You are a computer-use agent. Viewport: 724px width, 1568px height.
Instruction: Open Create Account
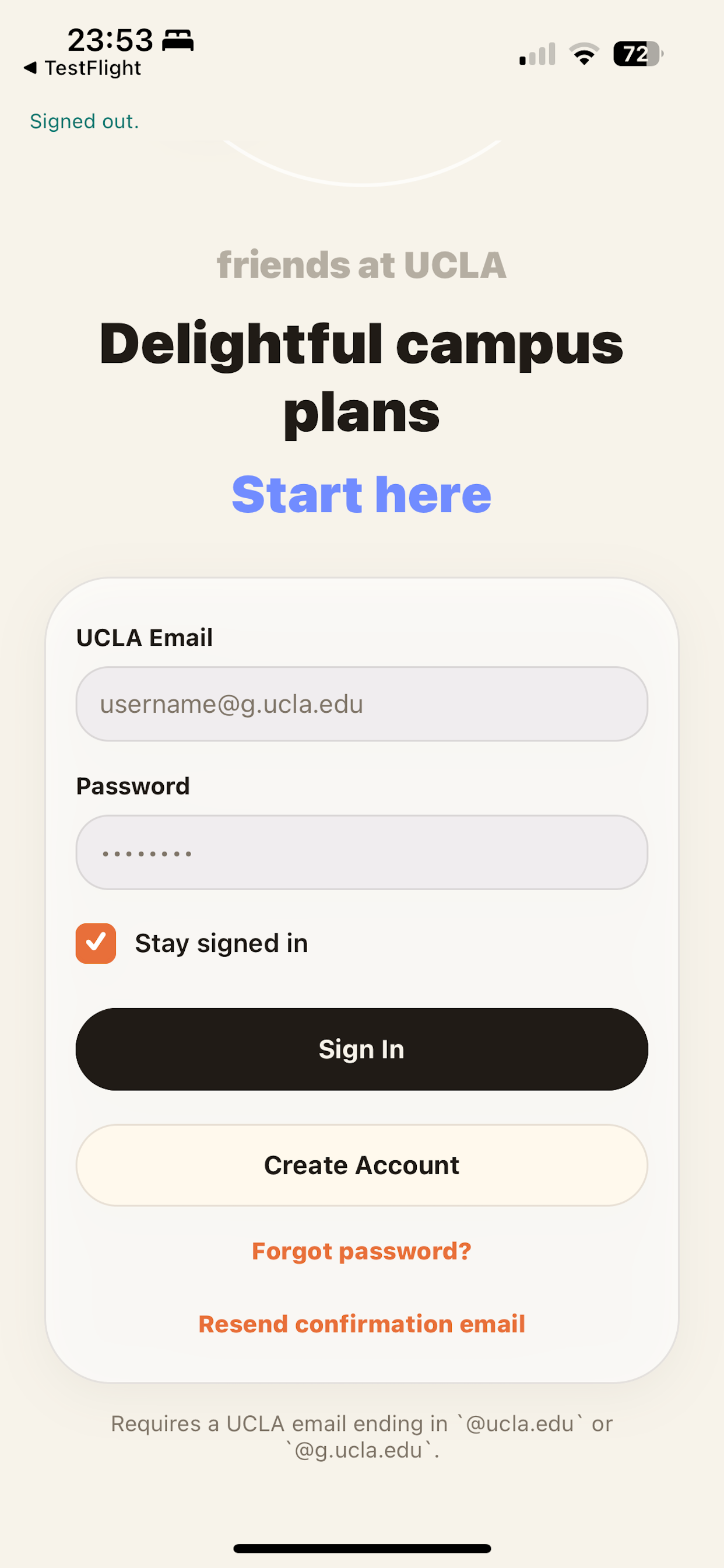[361, 1165]
